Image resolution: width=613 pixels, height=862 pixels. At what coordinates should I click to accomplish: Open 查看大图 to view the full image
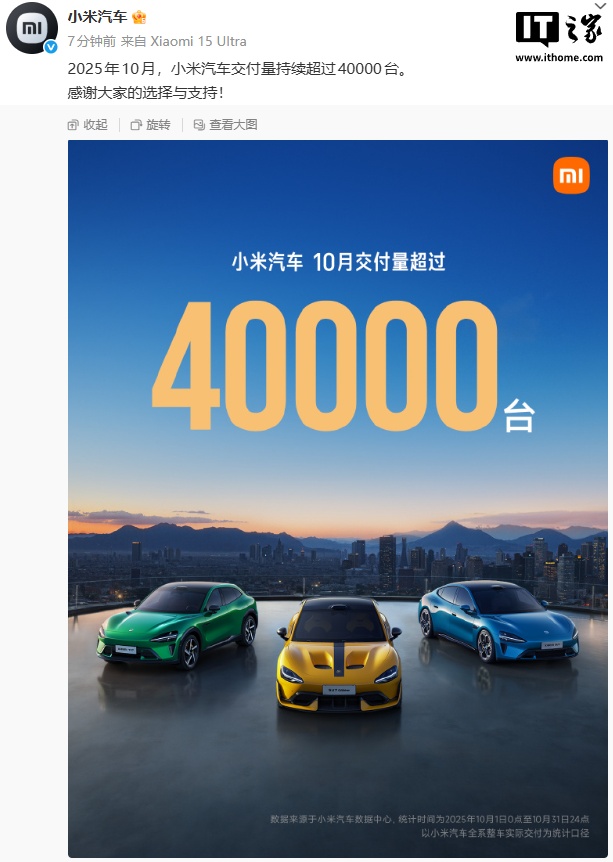pos(225,125)
